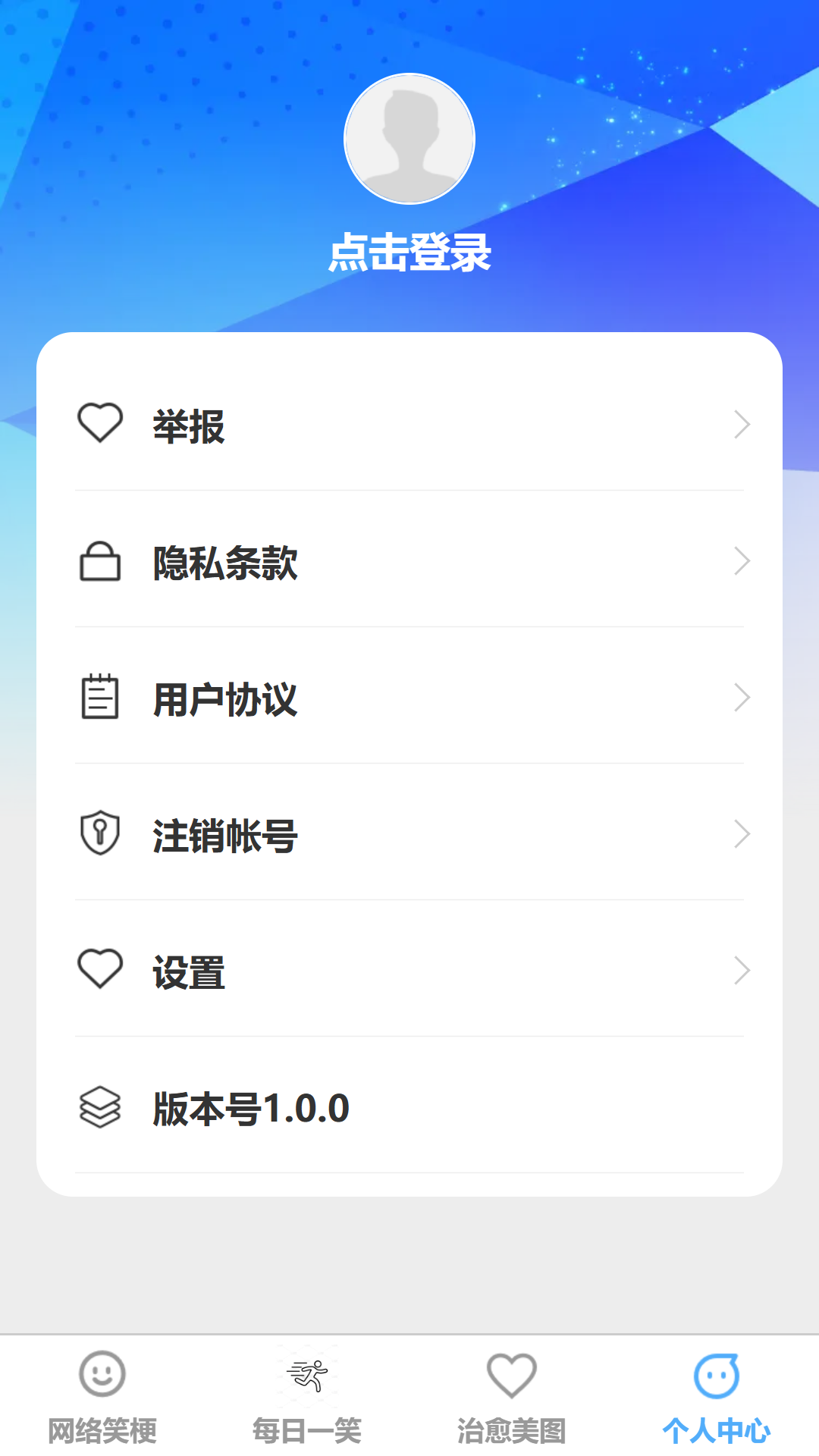
Task: Switch to the 网络笑梗 tab
Action: [102, 1397]
